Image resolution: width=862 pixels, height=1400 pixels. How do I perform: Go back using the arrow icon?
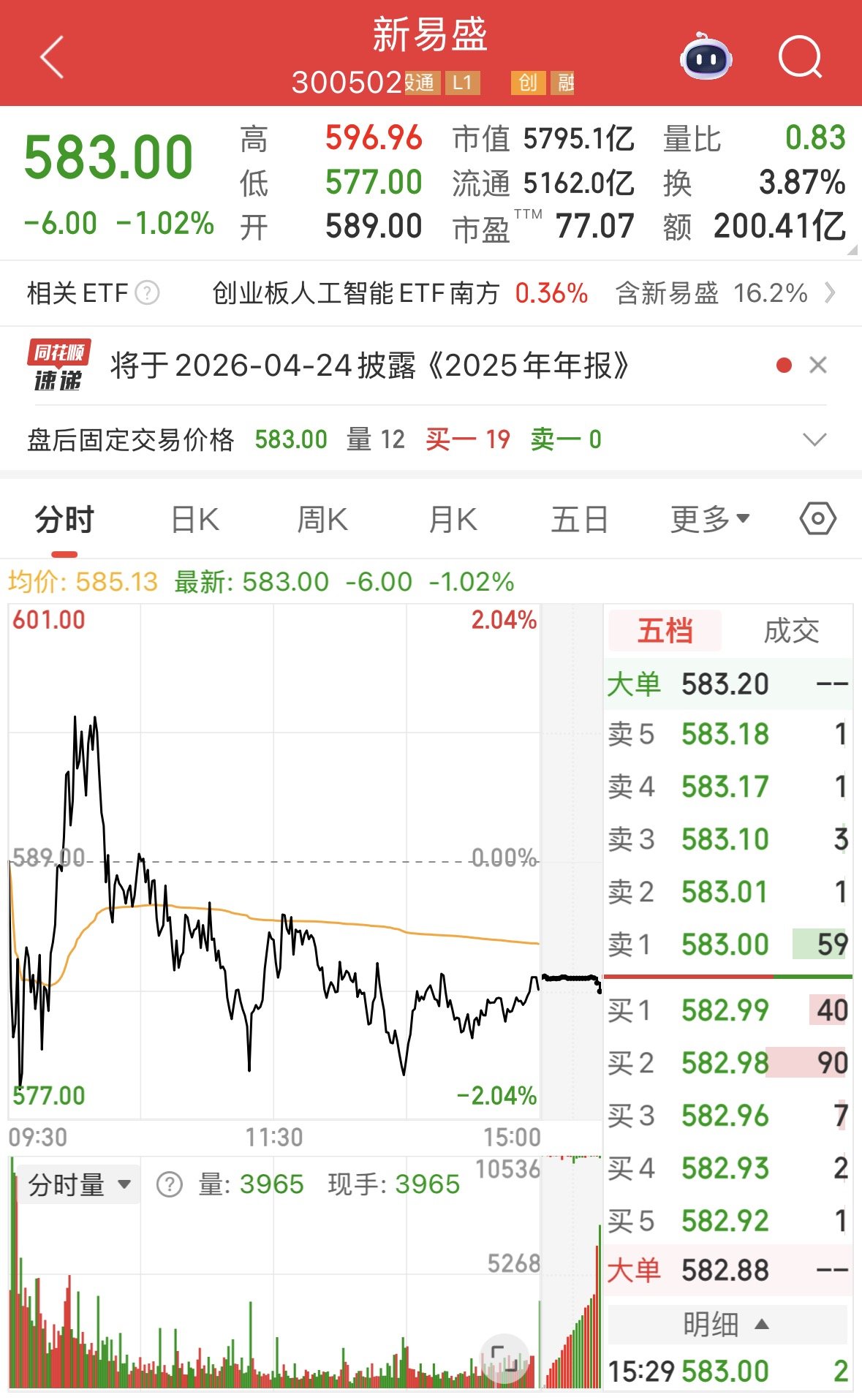click(52, 57)
